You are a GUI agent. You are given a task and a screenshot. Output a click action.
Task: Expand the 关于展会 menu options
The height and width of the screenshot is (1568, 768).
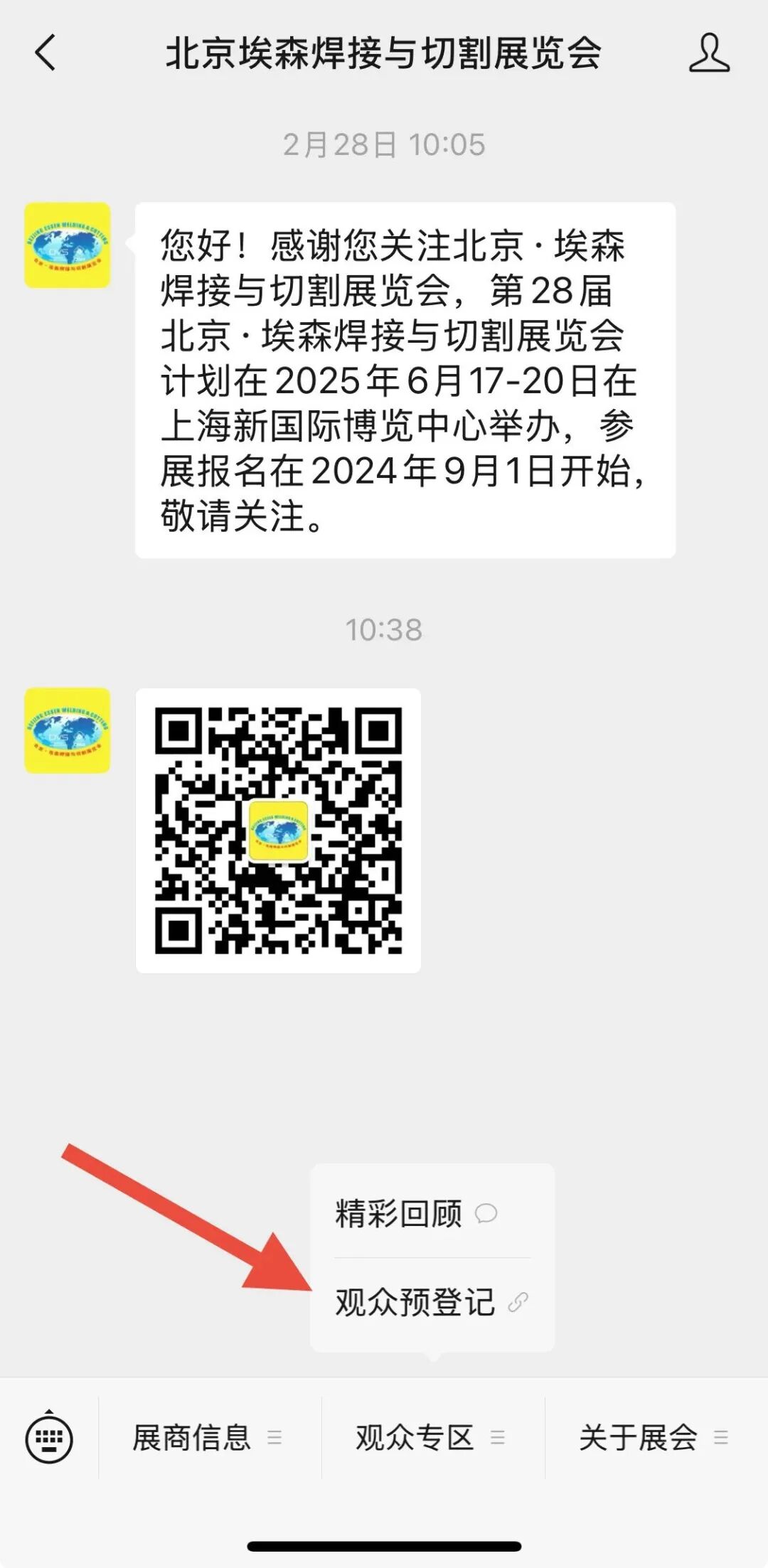click(720, 1438)
